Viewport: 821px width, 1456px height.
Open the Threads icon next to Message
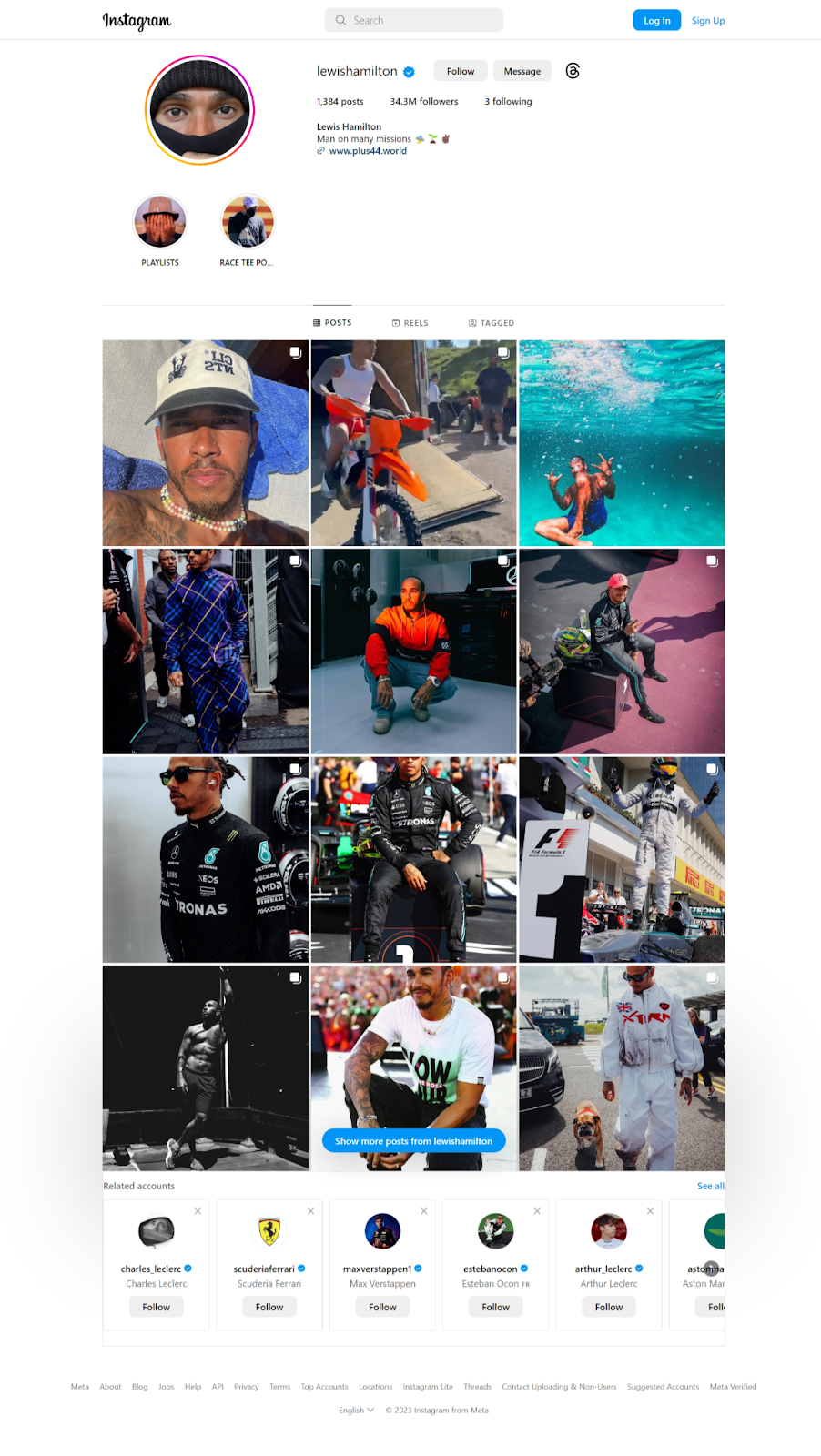point(573,71)
